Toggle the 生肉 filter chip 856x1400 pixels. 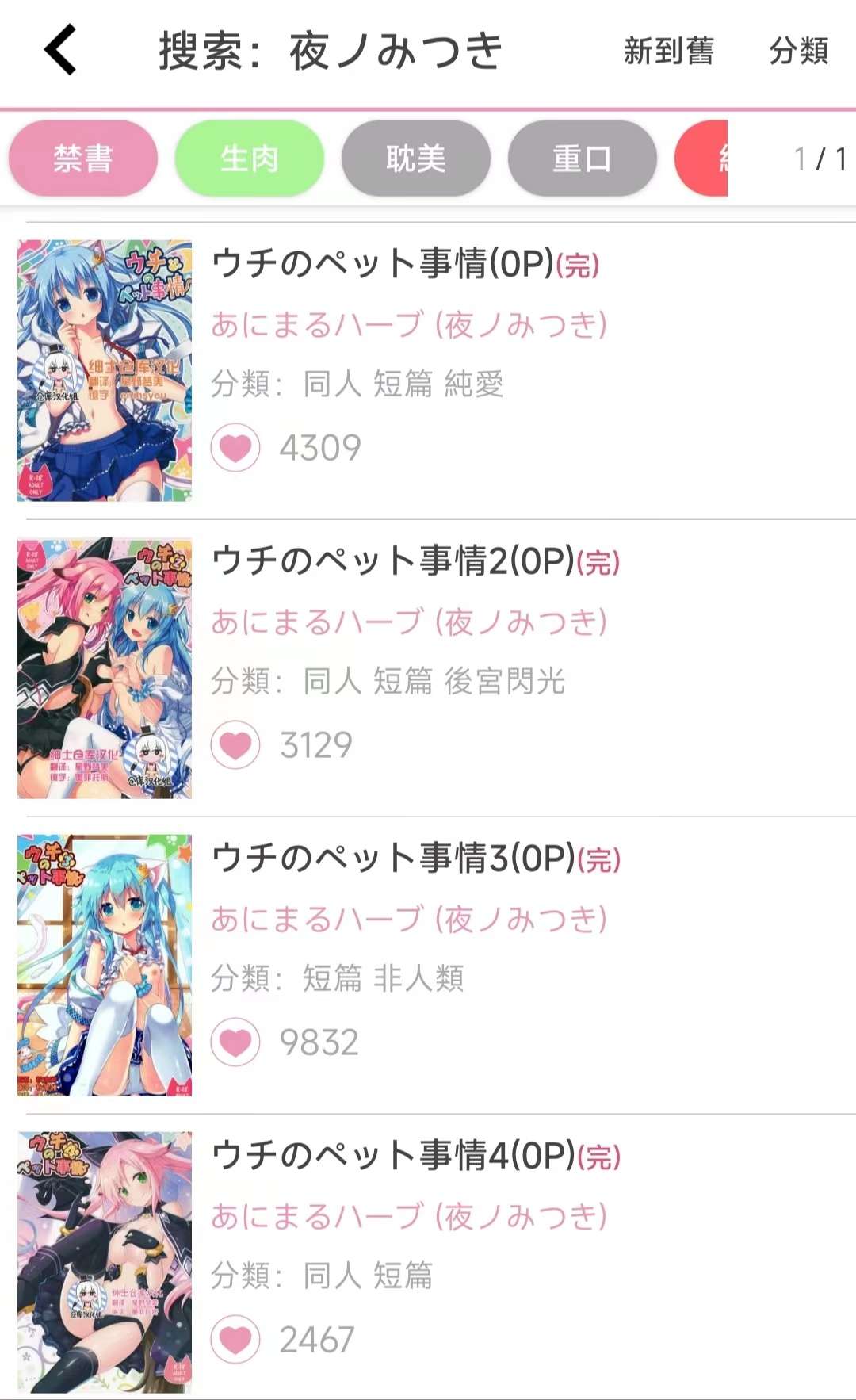[x=250, y=159]
